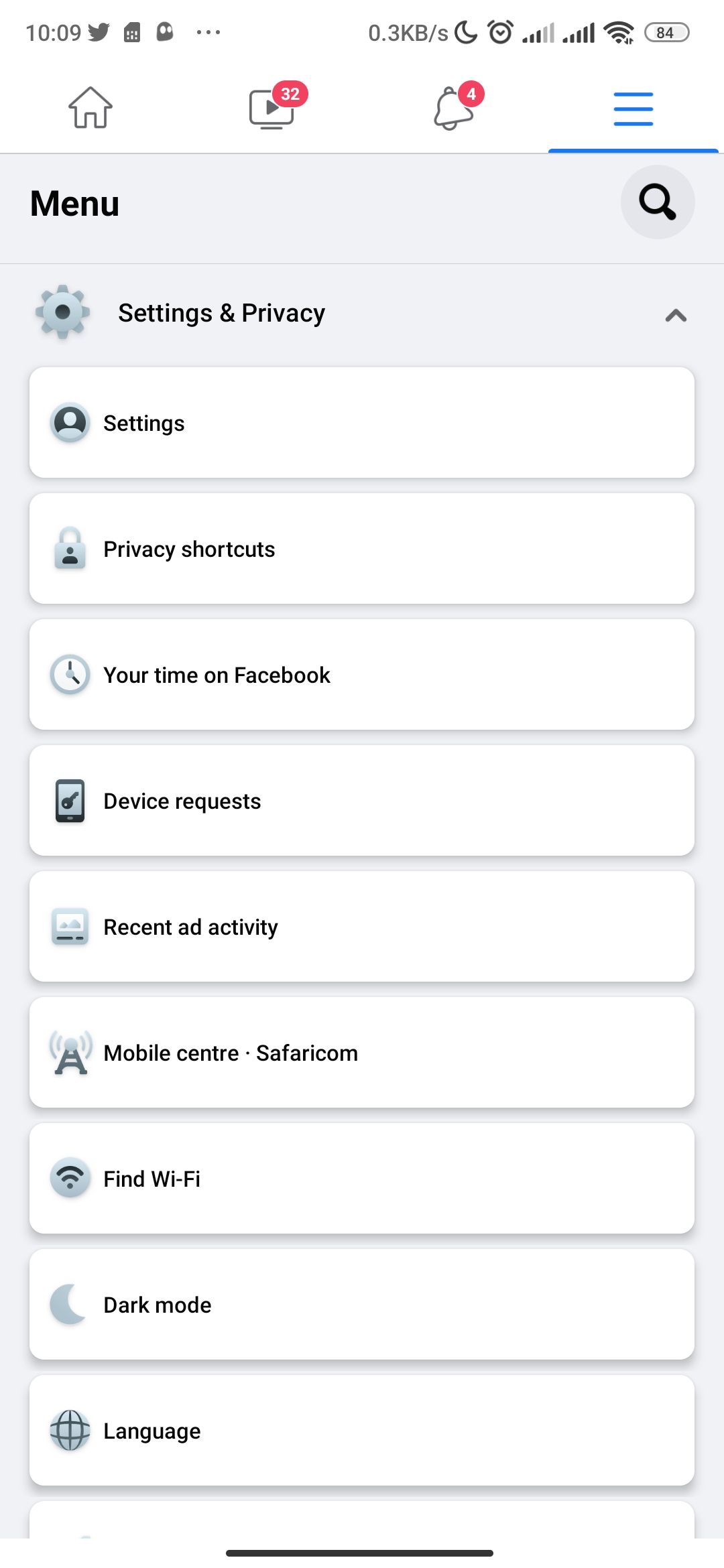View Recent ad activity
This screenshot has width=724, height=1568.
pyautogui.click(x=362, y=926)
